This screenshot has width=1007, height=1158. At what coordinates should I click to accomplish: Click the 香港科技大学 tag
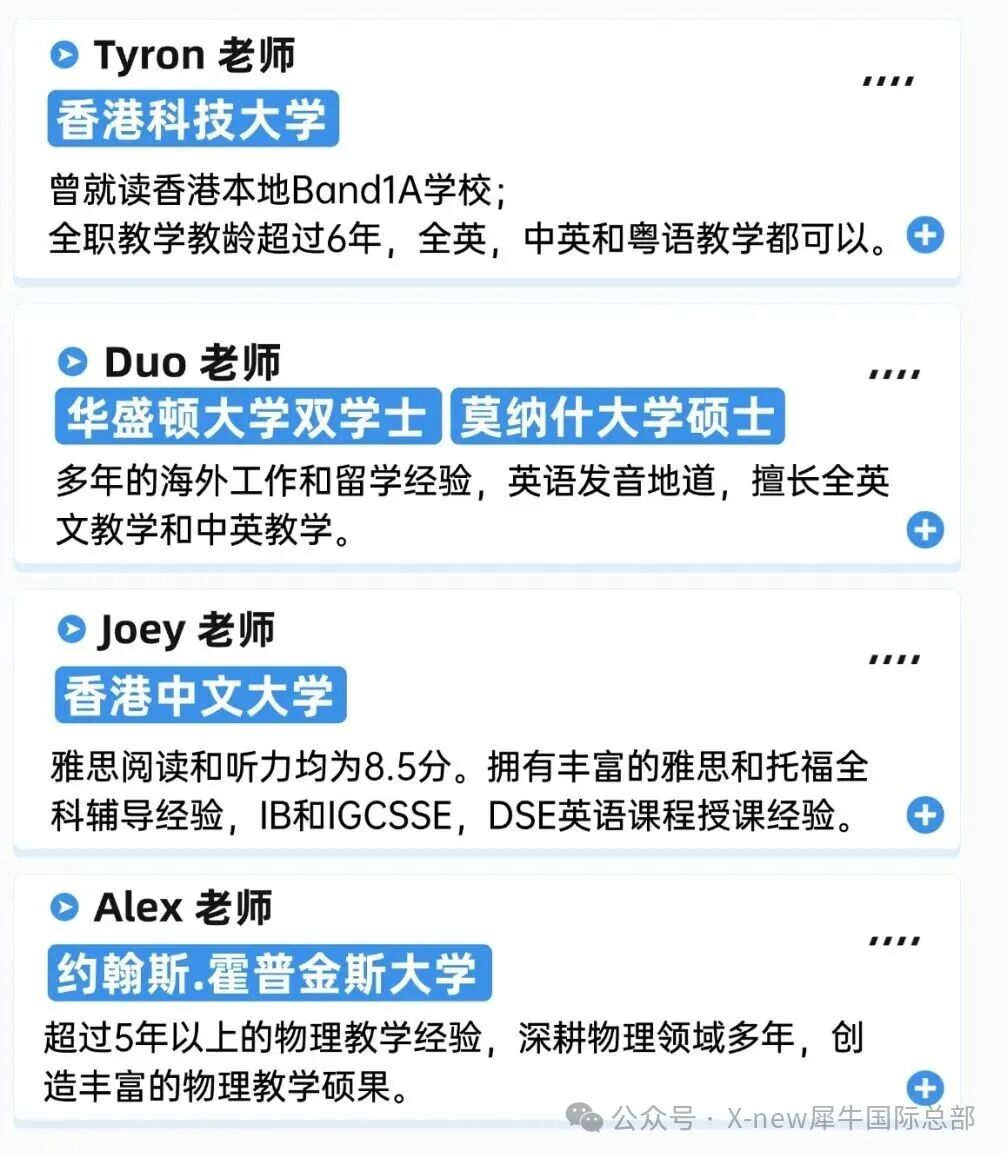click(193, 119)
